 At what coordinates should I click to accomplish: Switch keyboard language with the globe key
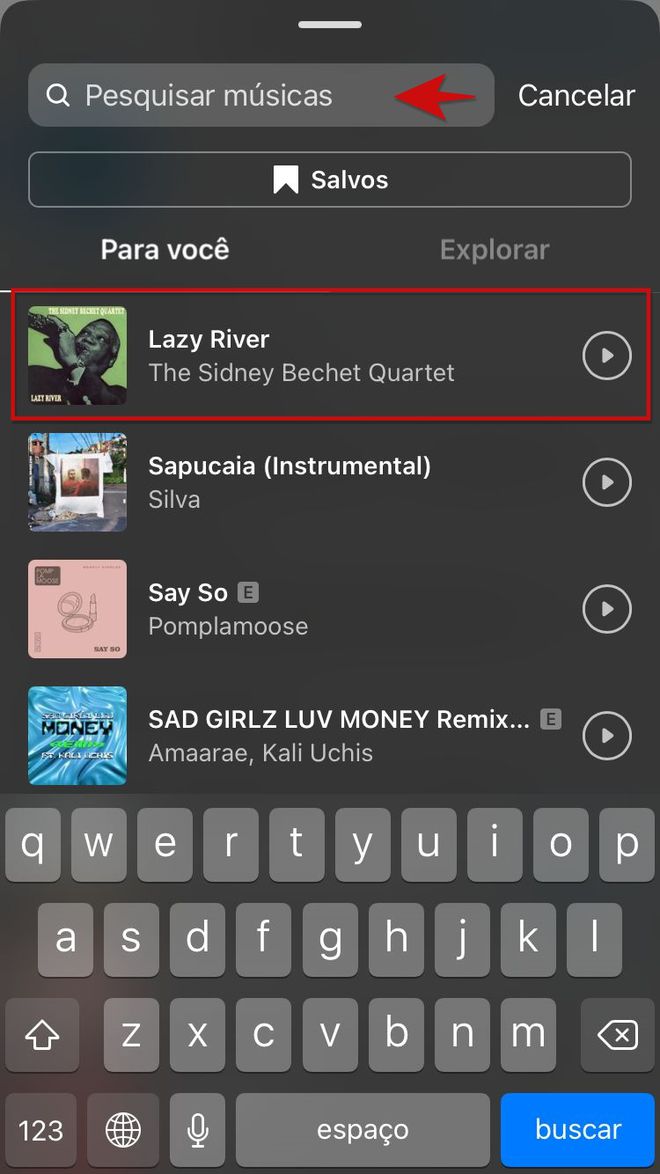[x=123, y=1130]
